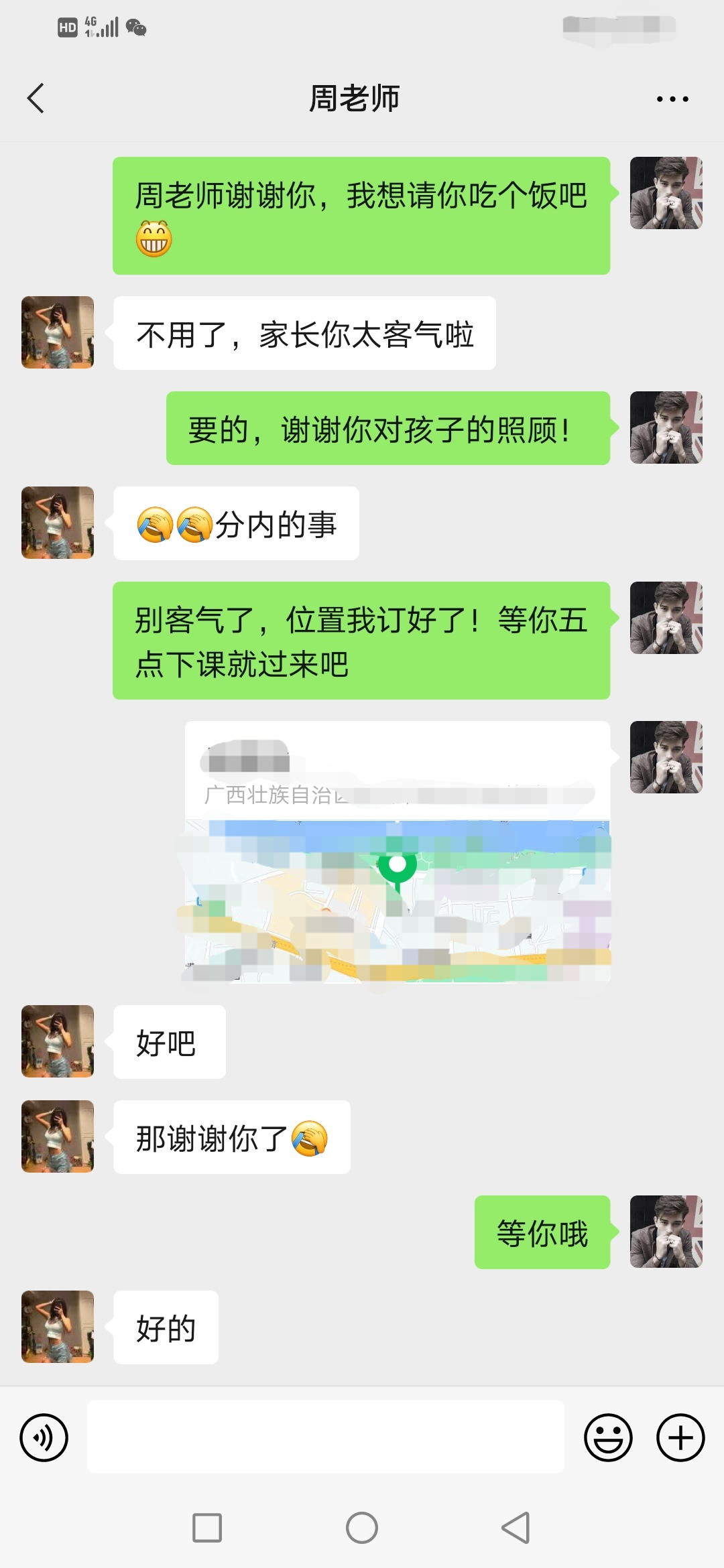Switch to voice message input

(44, 1437)
